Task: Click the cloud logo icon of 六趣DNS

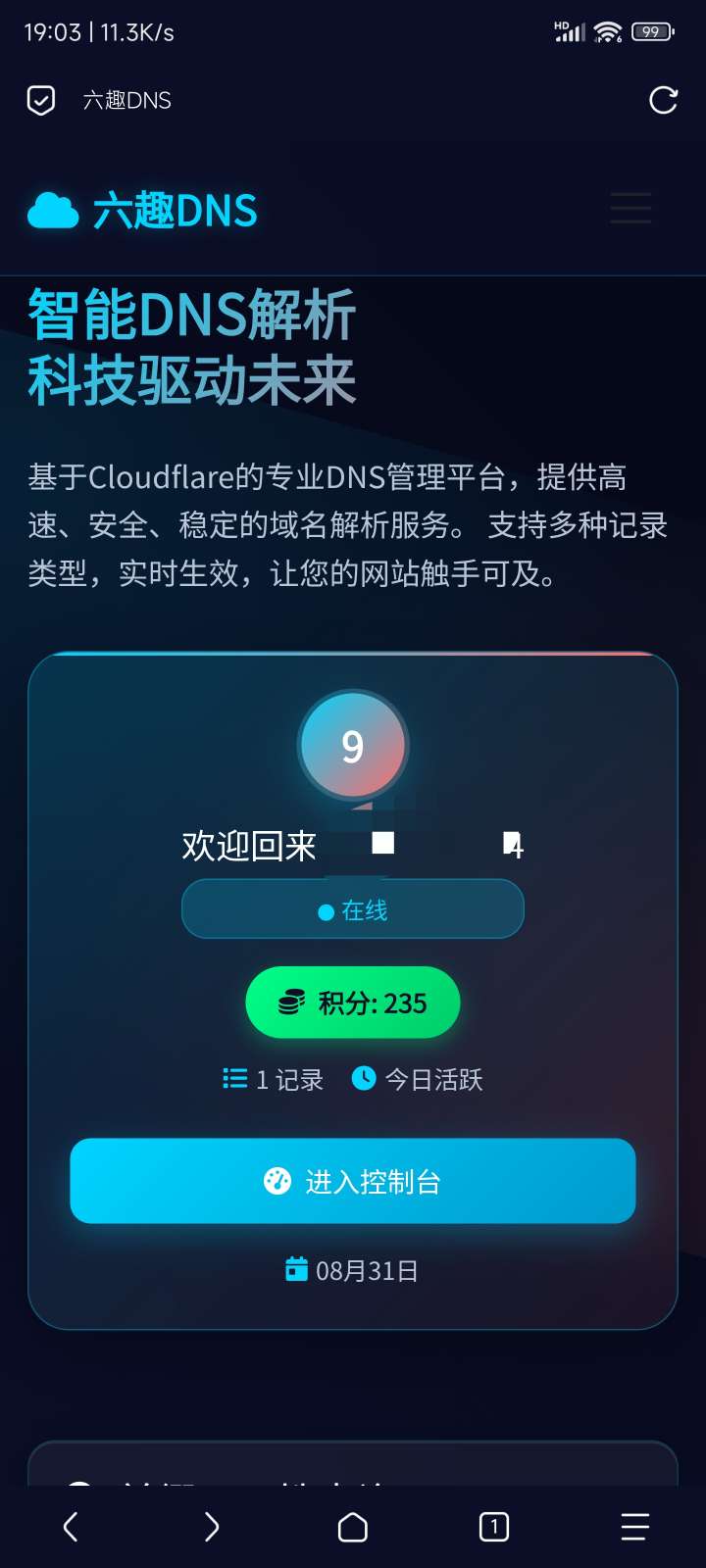Action: tap(53, 209)
